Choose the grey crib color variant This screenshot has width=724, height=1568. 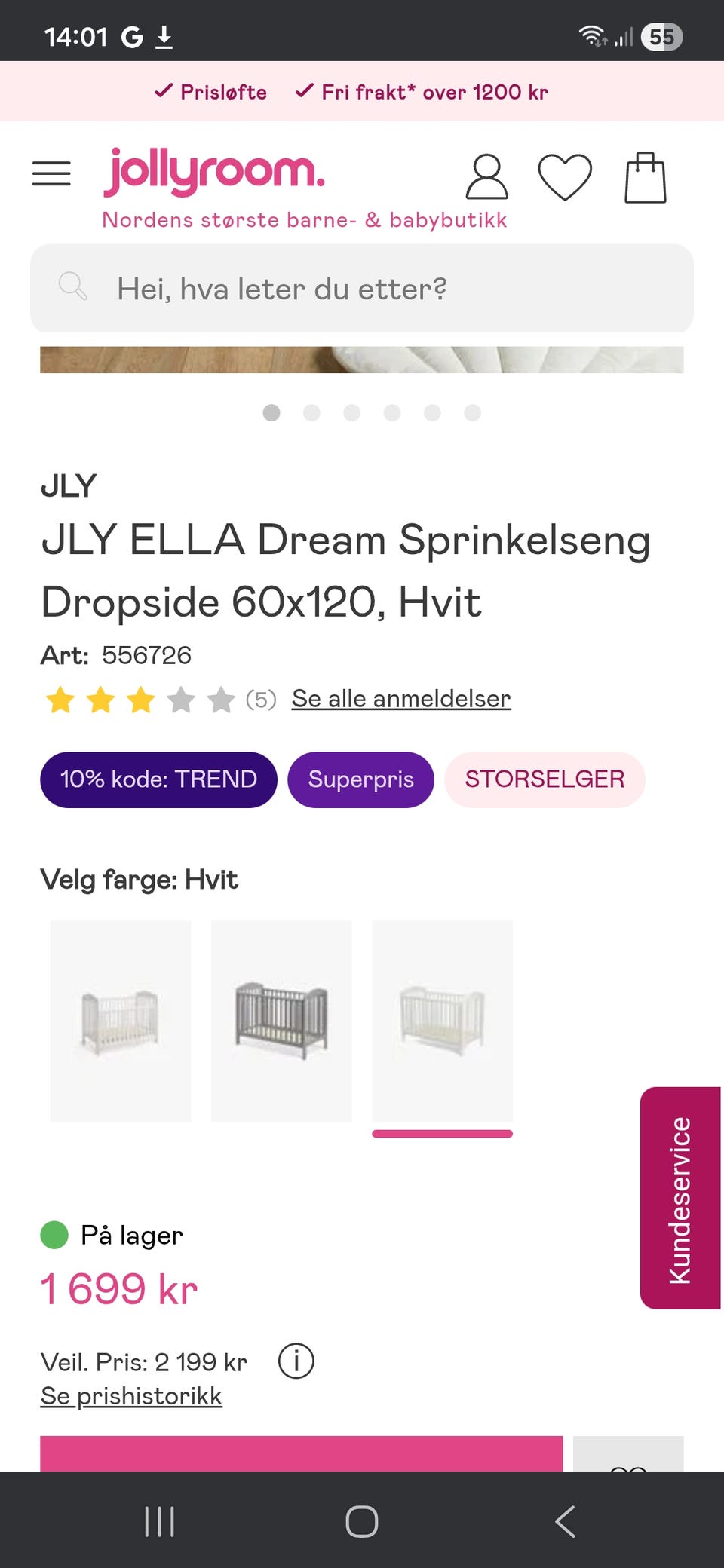(x=281, y=1021)
